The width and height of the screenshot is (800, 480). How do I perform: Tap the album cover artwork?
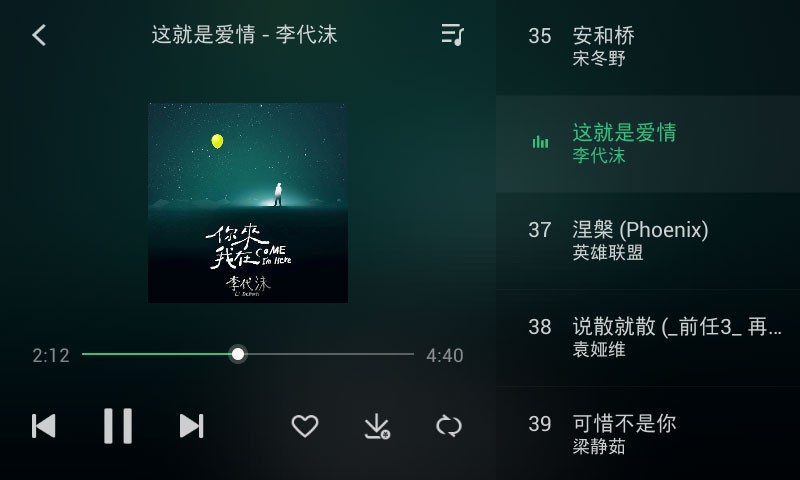248,202
